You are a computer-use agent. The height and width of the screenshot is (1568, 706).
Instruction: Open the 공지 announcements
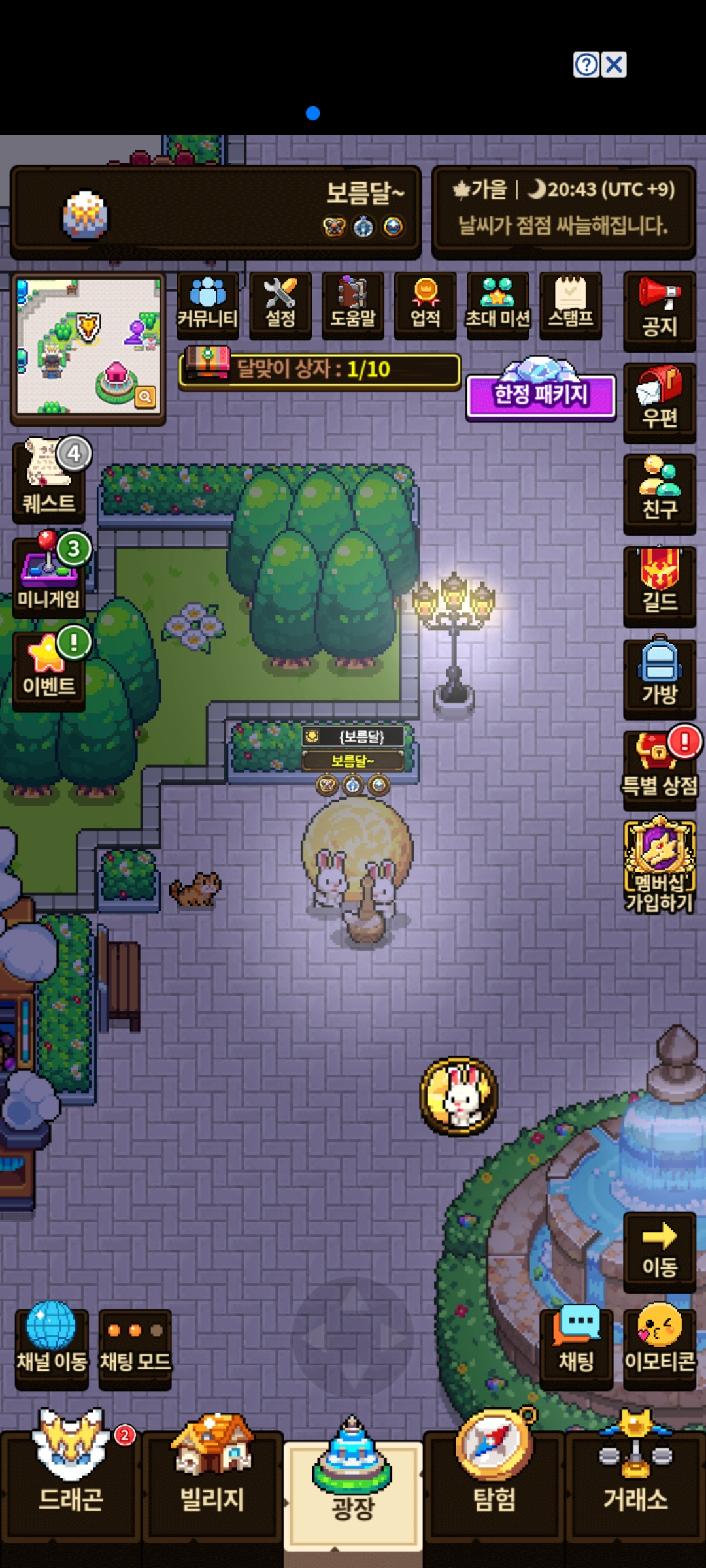[x=660, y=311]
